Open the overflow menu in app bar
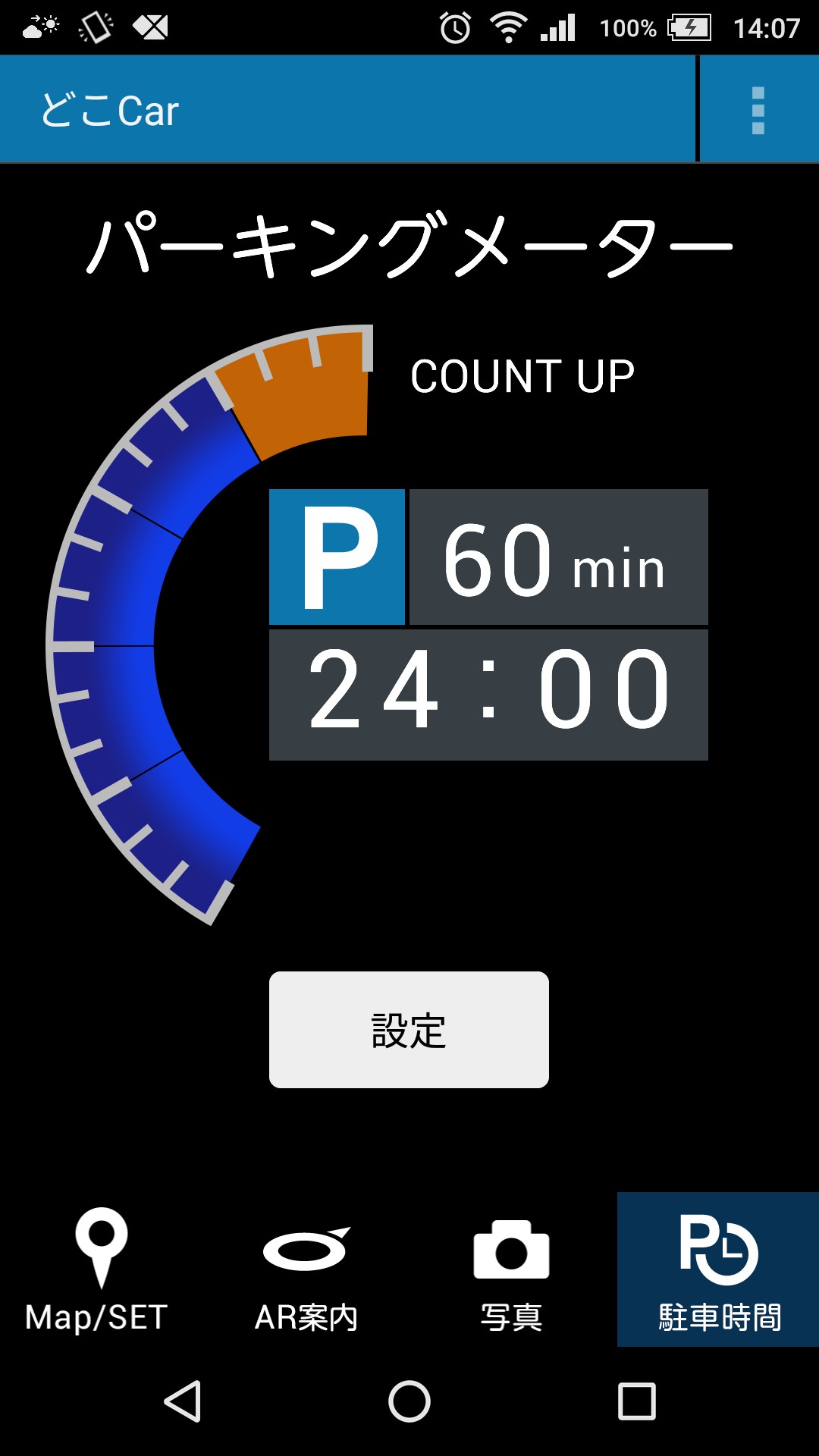This screenshot has width=819, height=1456. point(758,110)
